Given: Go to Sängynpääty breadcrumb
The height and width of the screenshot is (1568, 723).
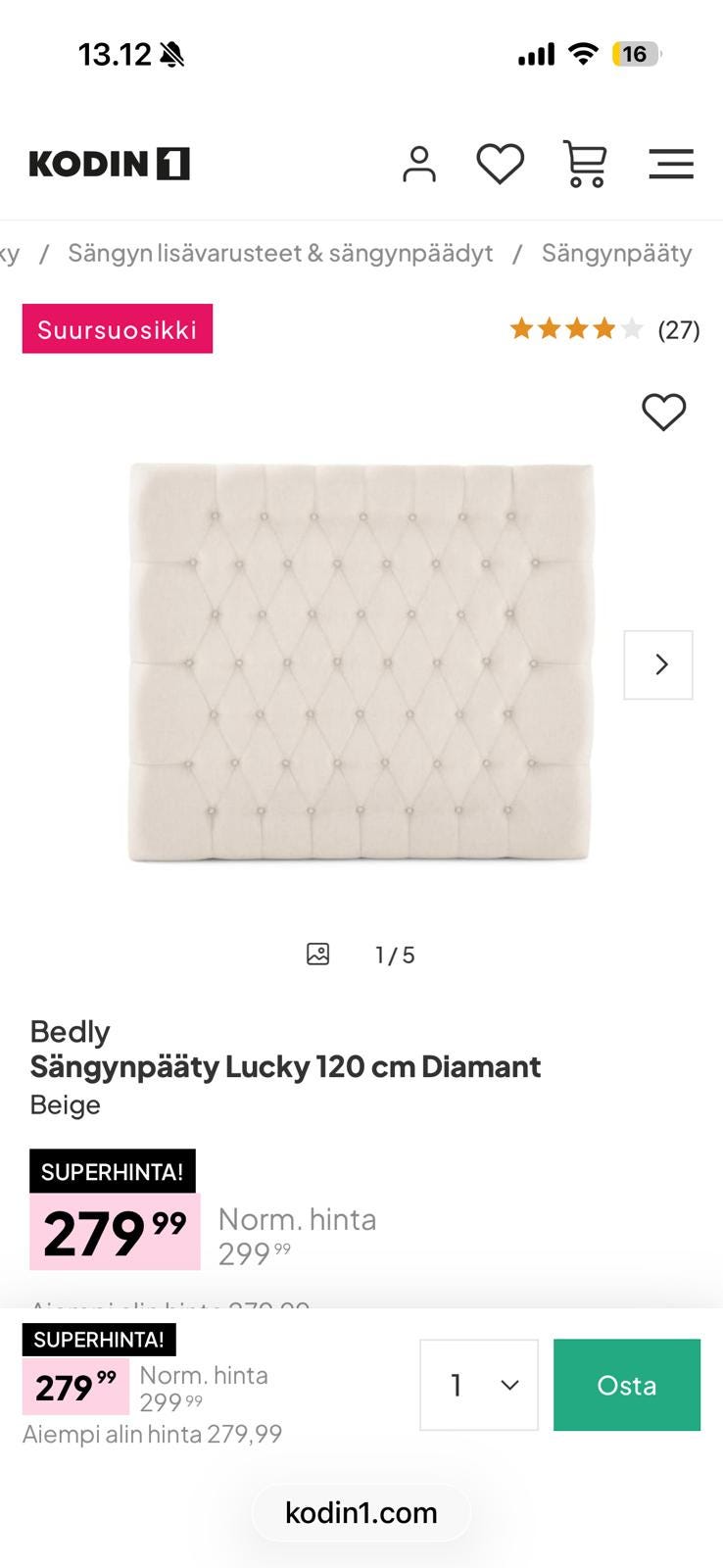Looking at the screenshot, I should (616, 253).
